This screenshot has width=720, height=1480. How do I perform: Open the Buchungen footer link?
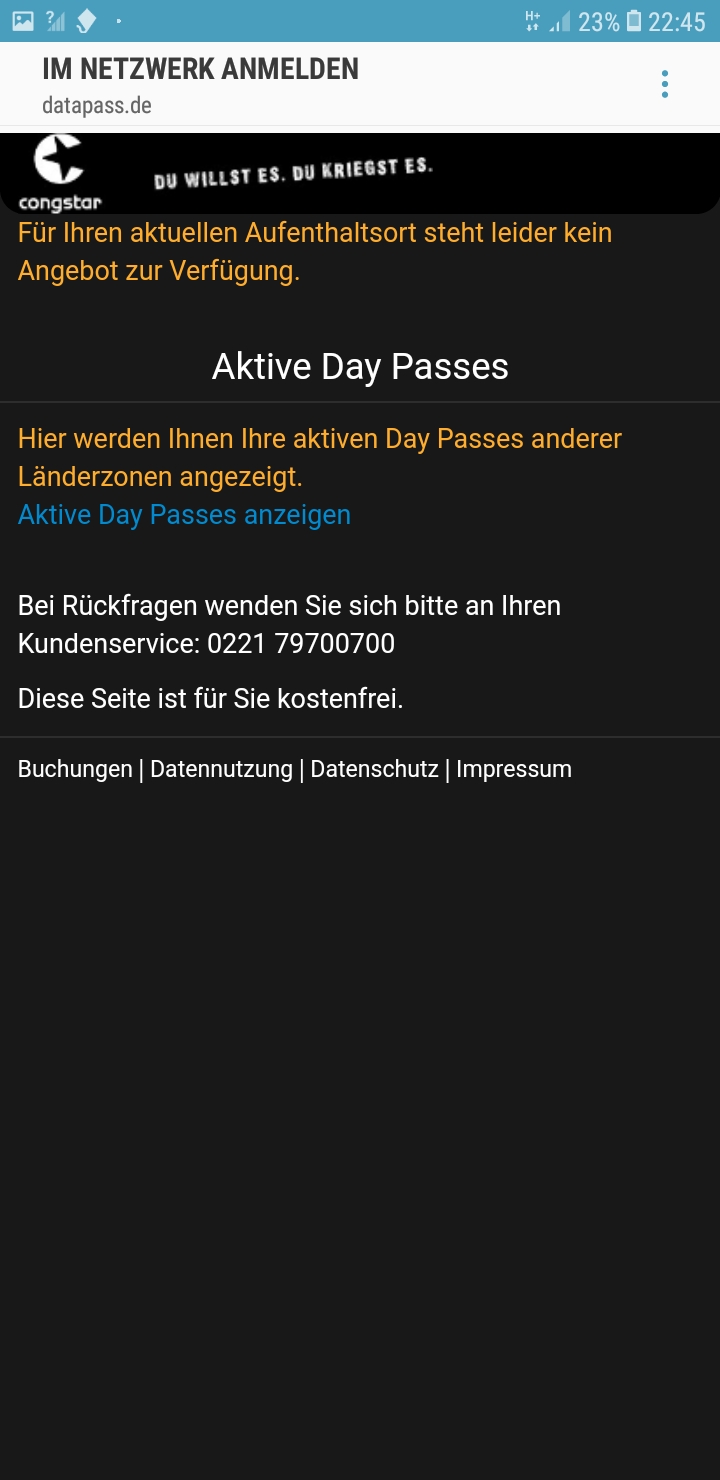pyautogui.click(x=75, y=769)
